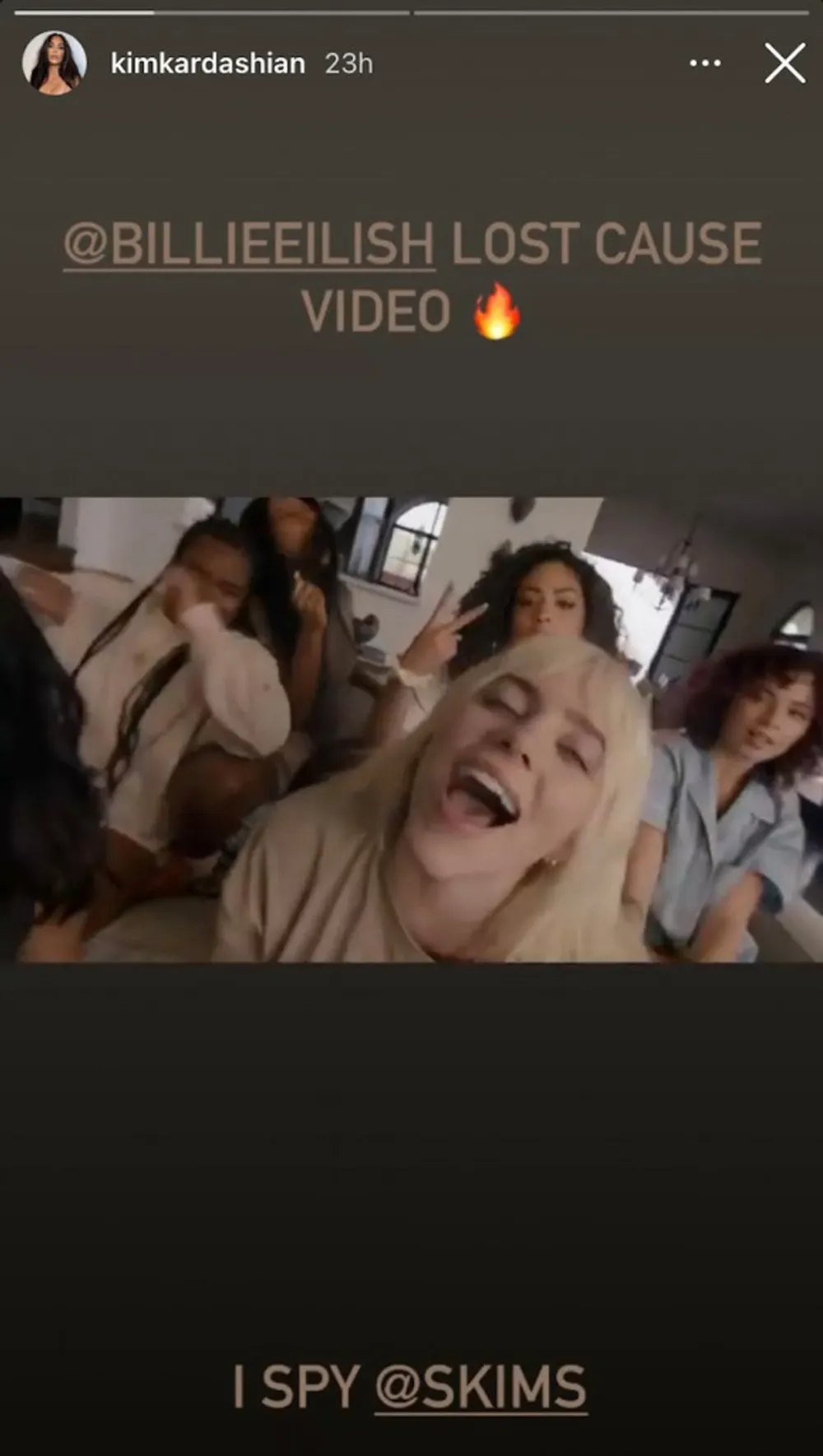
Task: Close the story viewer
Action: tap(784, 63)
